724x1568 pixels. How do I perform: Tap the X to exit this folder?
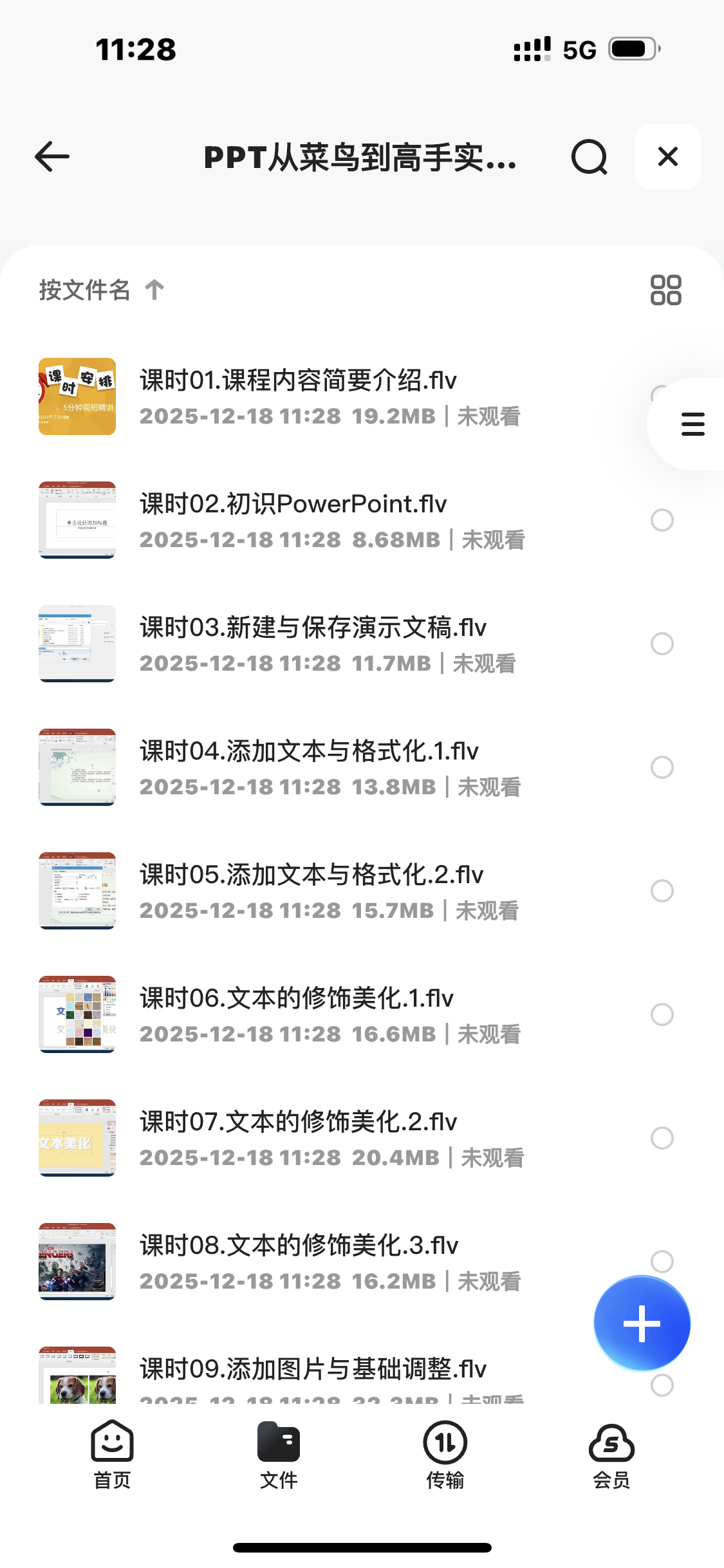pyautogui.click(x=667, y=156)
